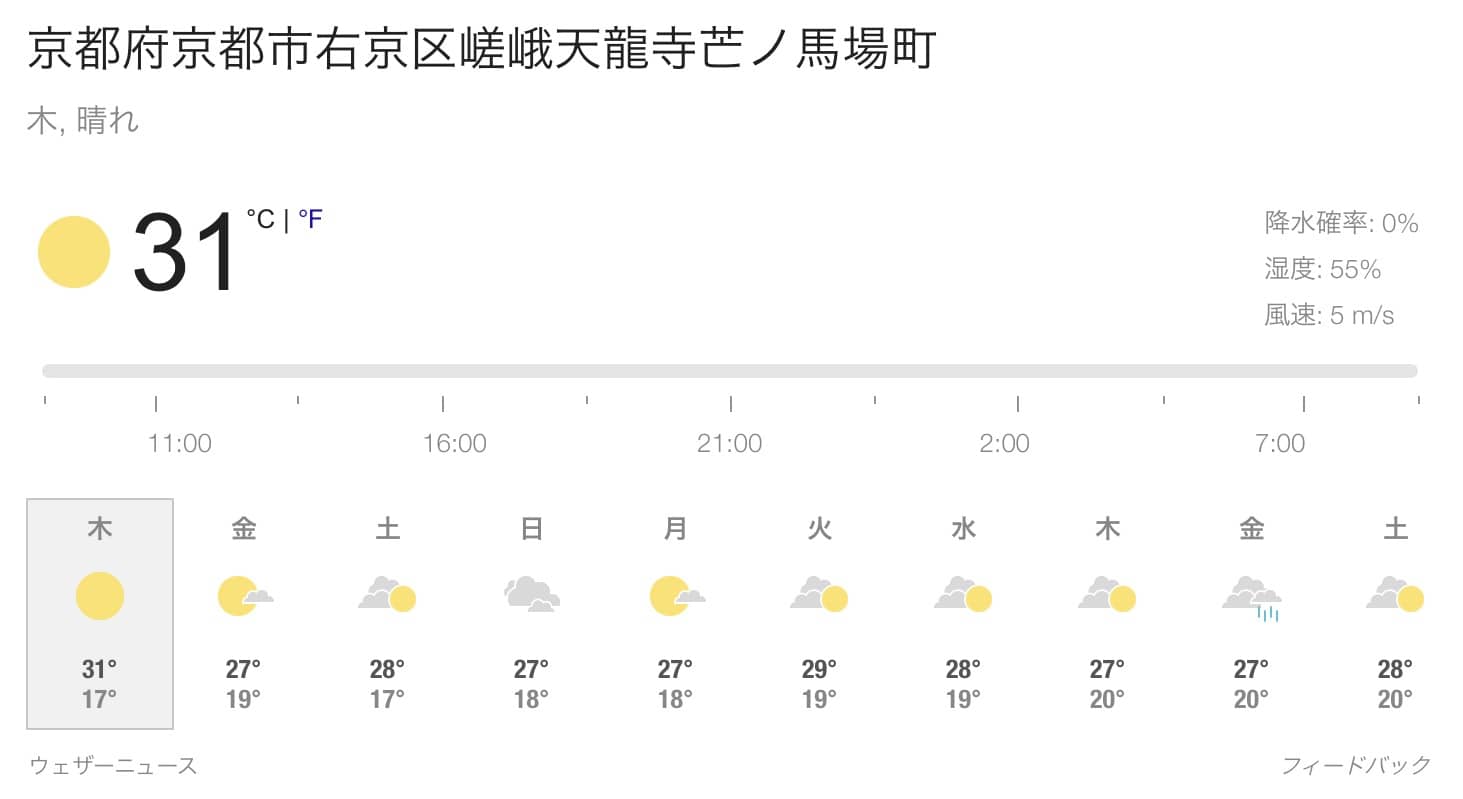Open the ウェザーニュース source link
The width and height of the screenshot is (1463, 799).
[113, 766]
